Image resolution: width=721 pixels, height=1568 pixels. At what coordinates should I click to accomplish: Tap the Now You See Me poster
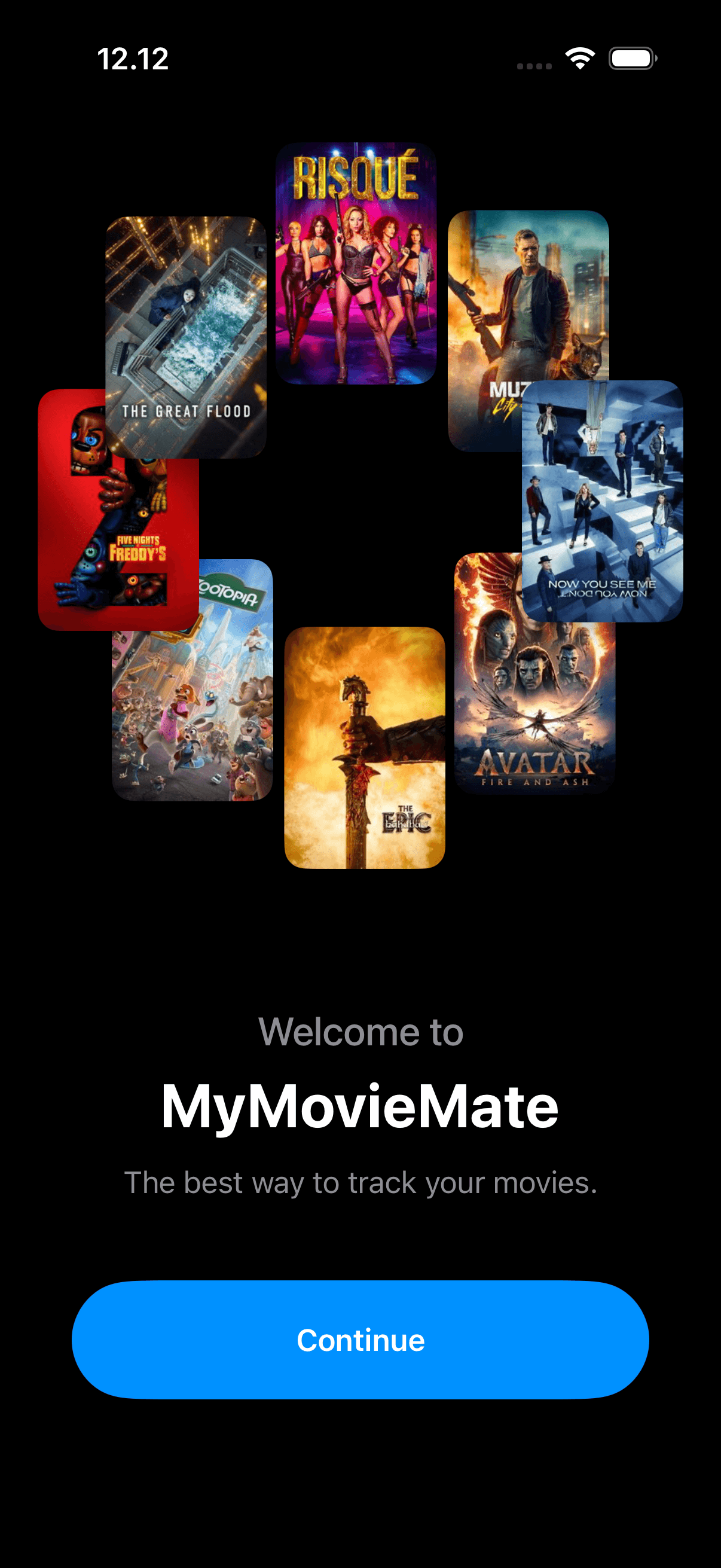tap(603, 505)
